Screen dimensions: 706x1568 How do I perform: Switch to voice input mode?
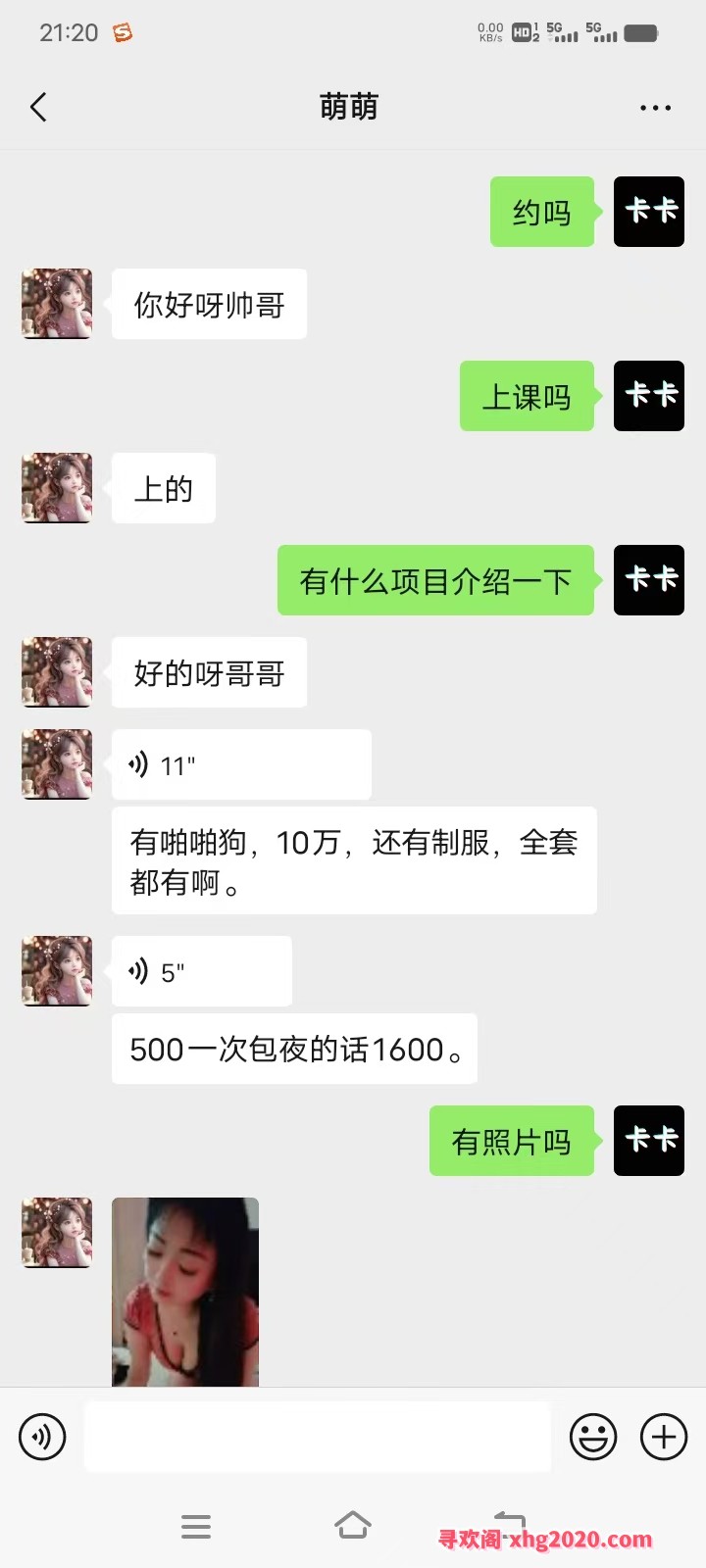tap(42, 1438)
